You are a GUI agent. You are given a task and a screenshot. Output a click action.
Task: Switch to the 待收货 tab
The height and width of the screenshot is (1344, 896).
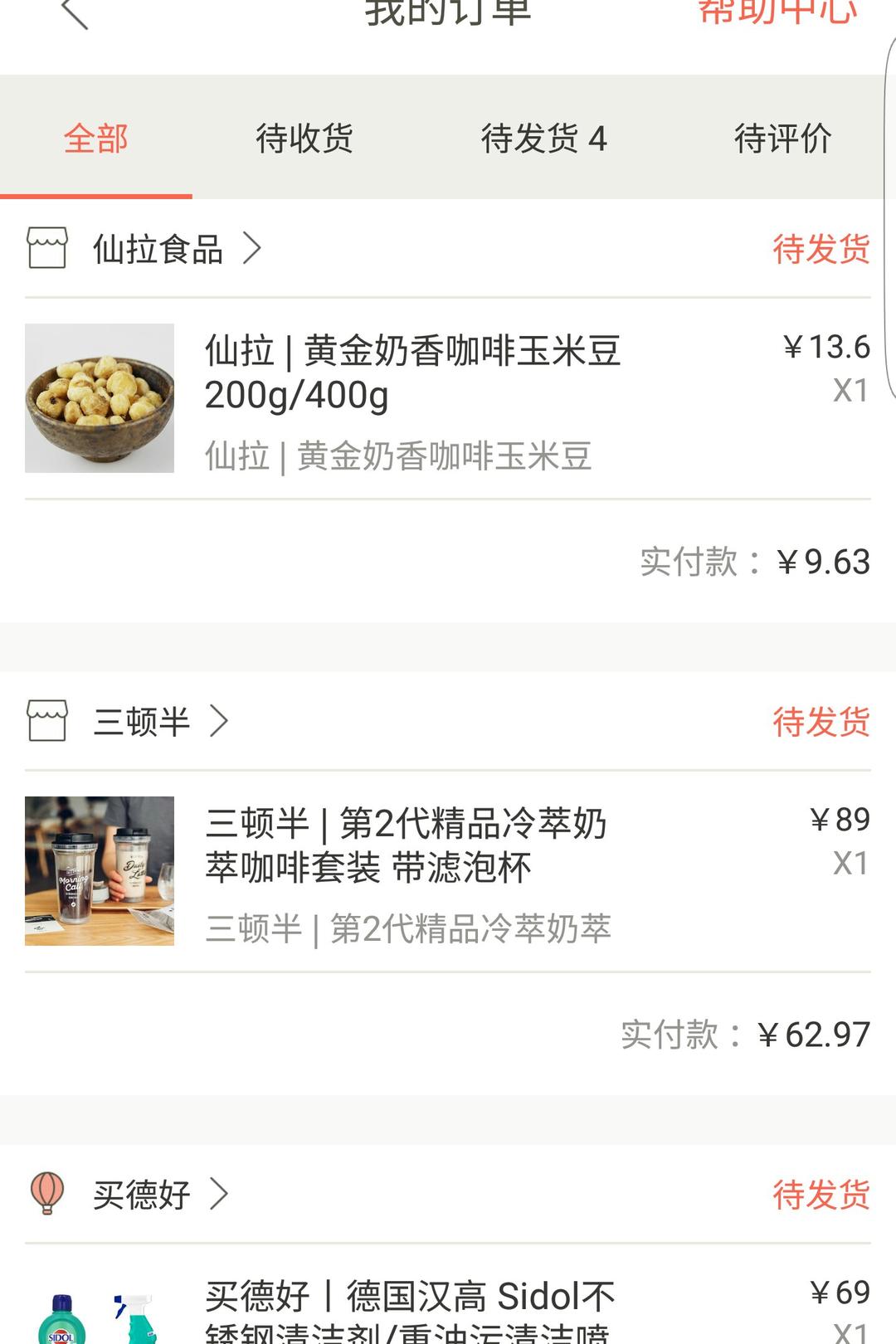pos(304,139)
